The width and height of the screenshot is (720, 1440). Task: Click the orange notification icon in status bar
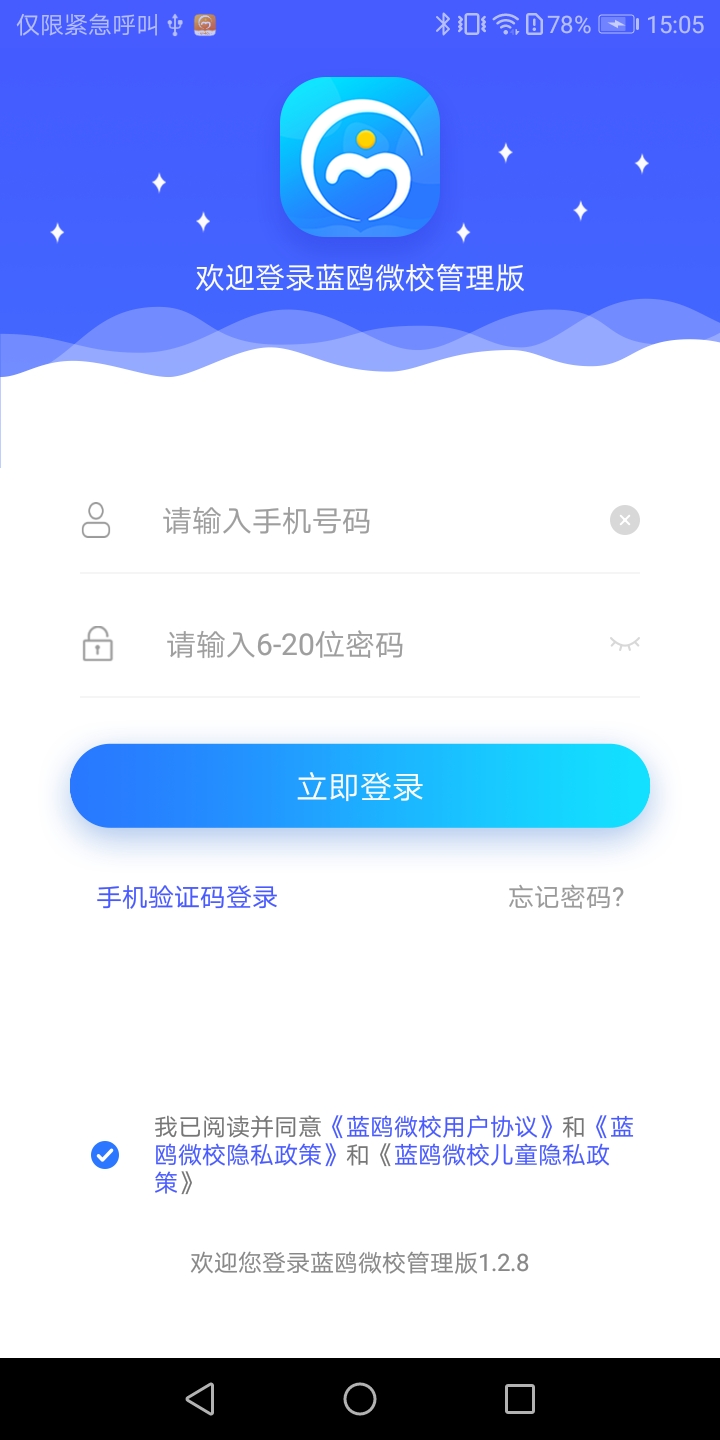pyautogui.click(x=205, y=24)
